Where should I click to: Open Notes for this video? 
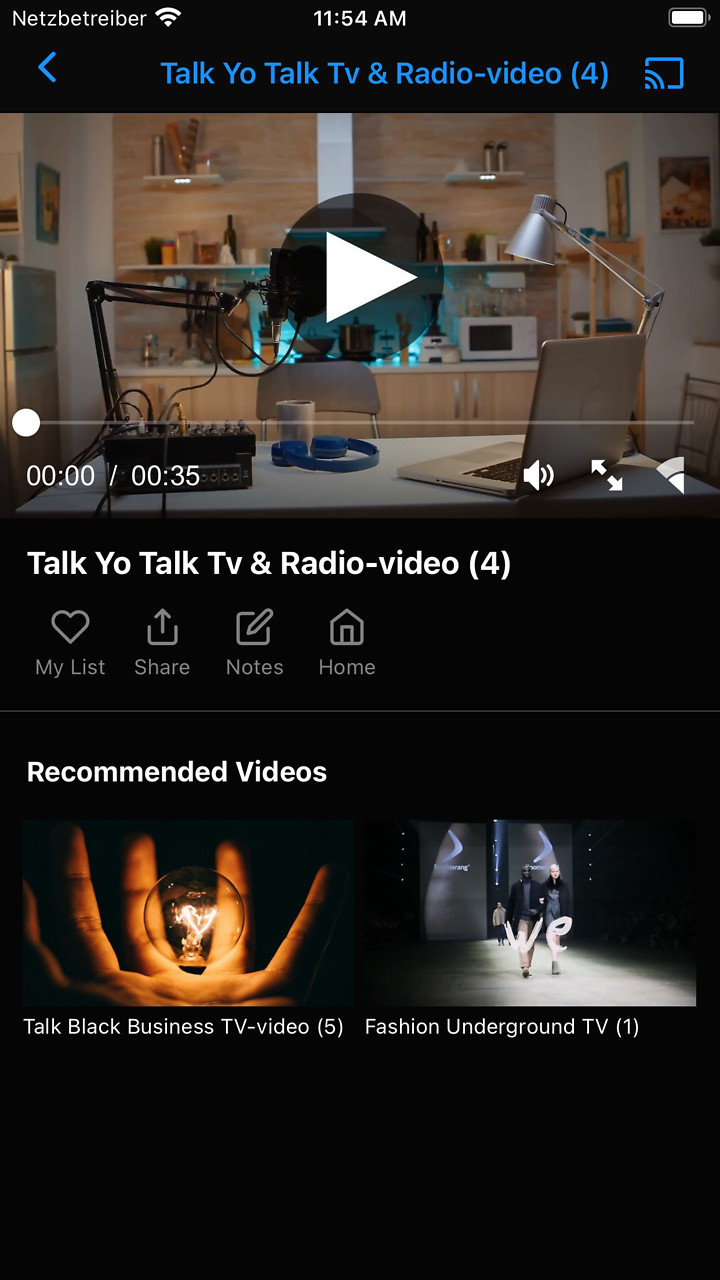point(253,640)
